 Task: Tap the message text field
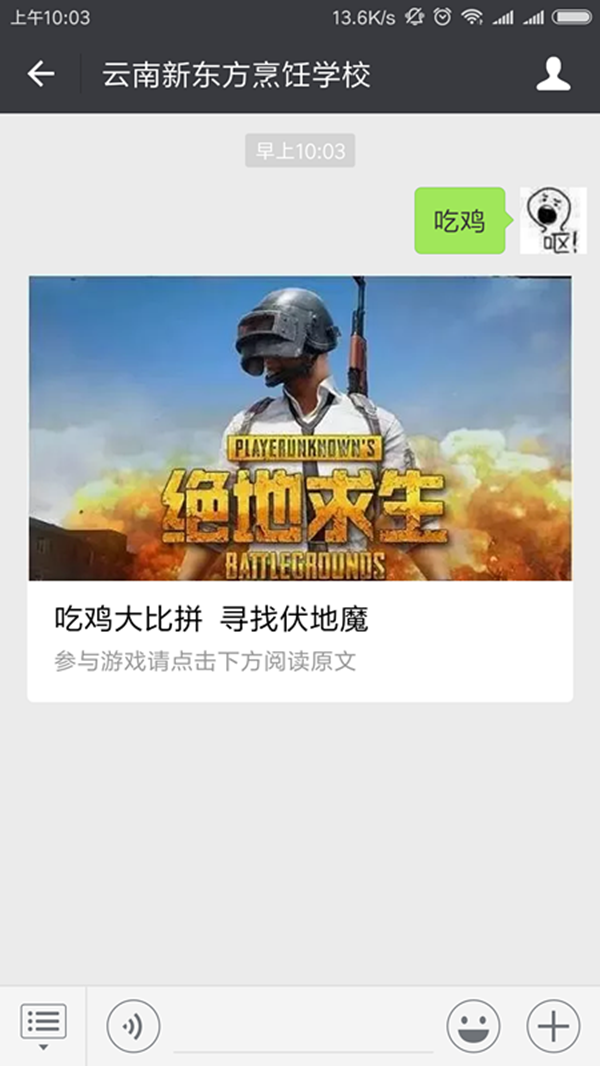point(302,1028)
